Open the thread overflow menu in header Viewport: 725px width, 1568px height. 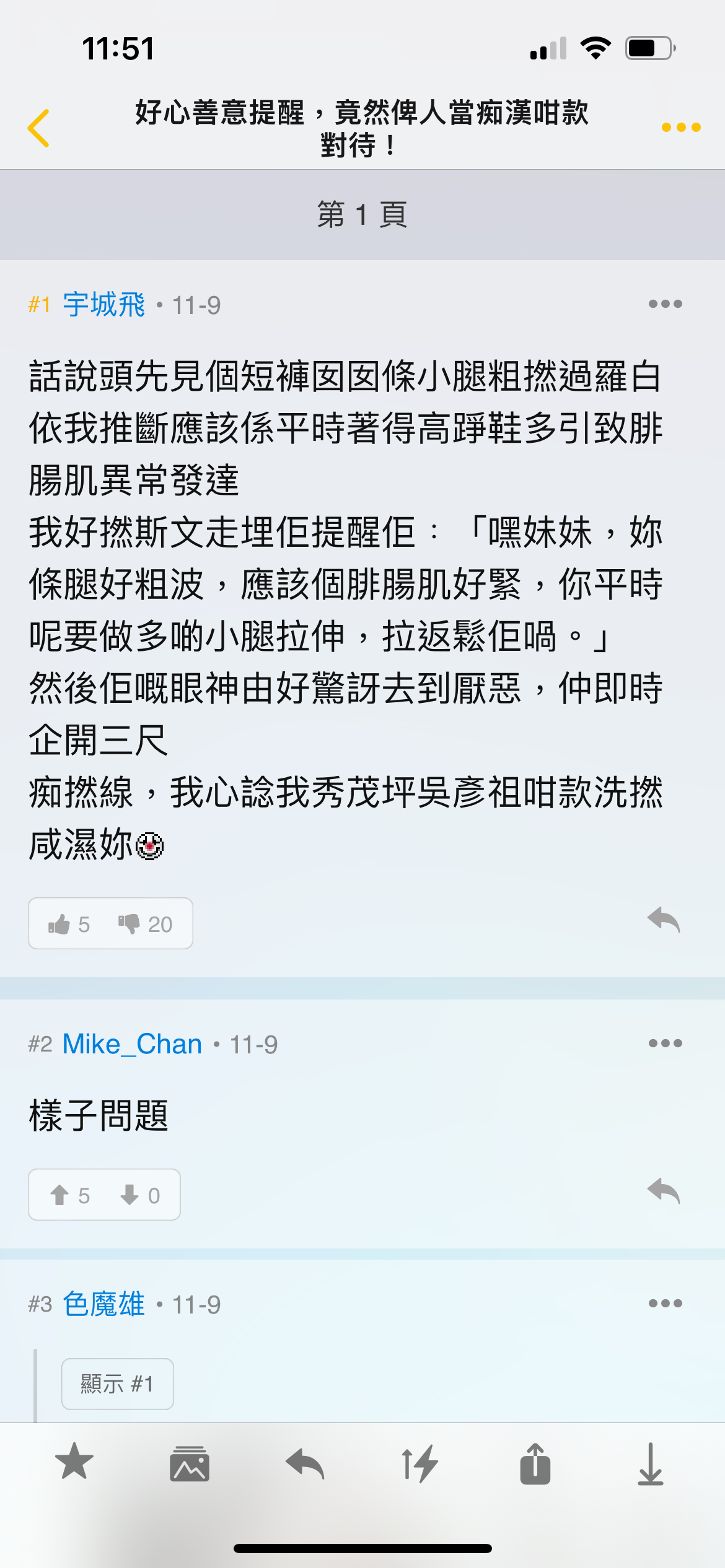point(681,128)
